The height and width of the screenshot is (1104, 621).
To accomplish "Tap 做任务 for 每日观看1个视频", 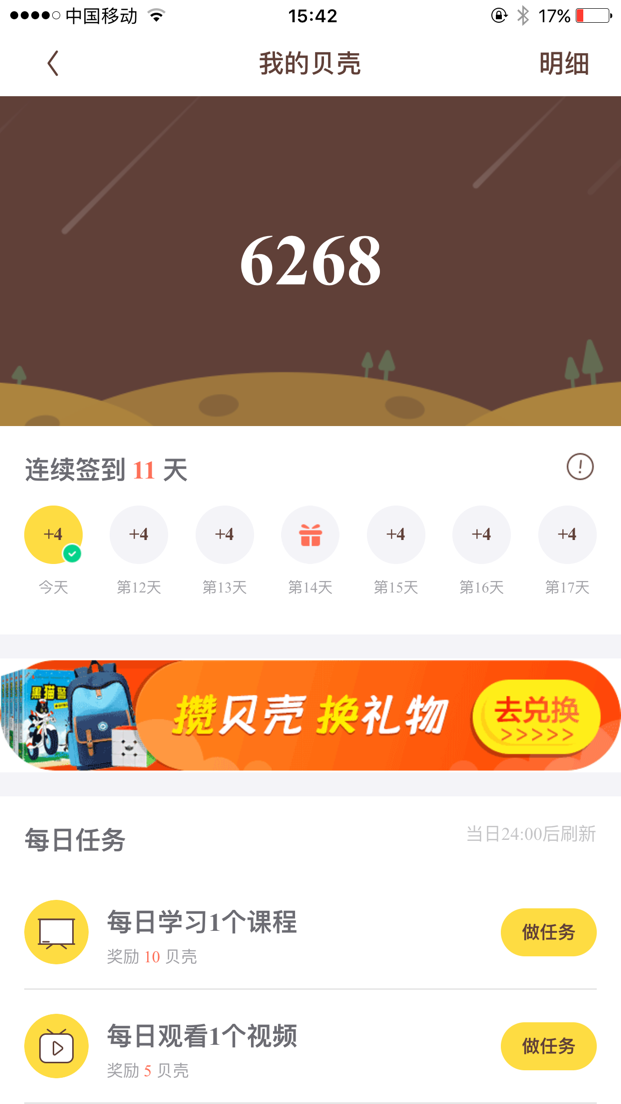I will coord(548,1046).
